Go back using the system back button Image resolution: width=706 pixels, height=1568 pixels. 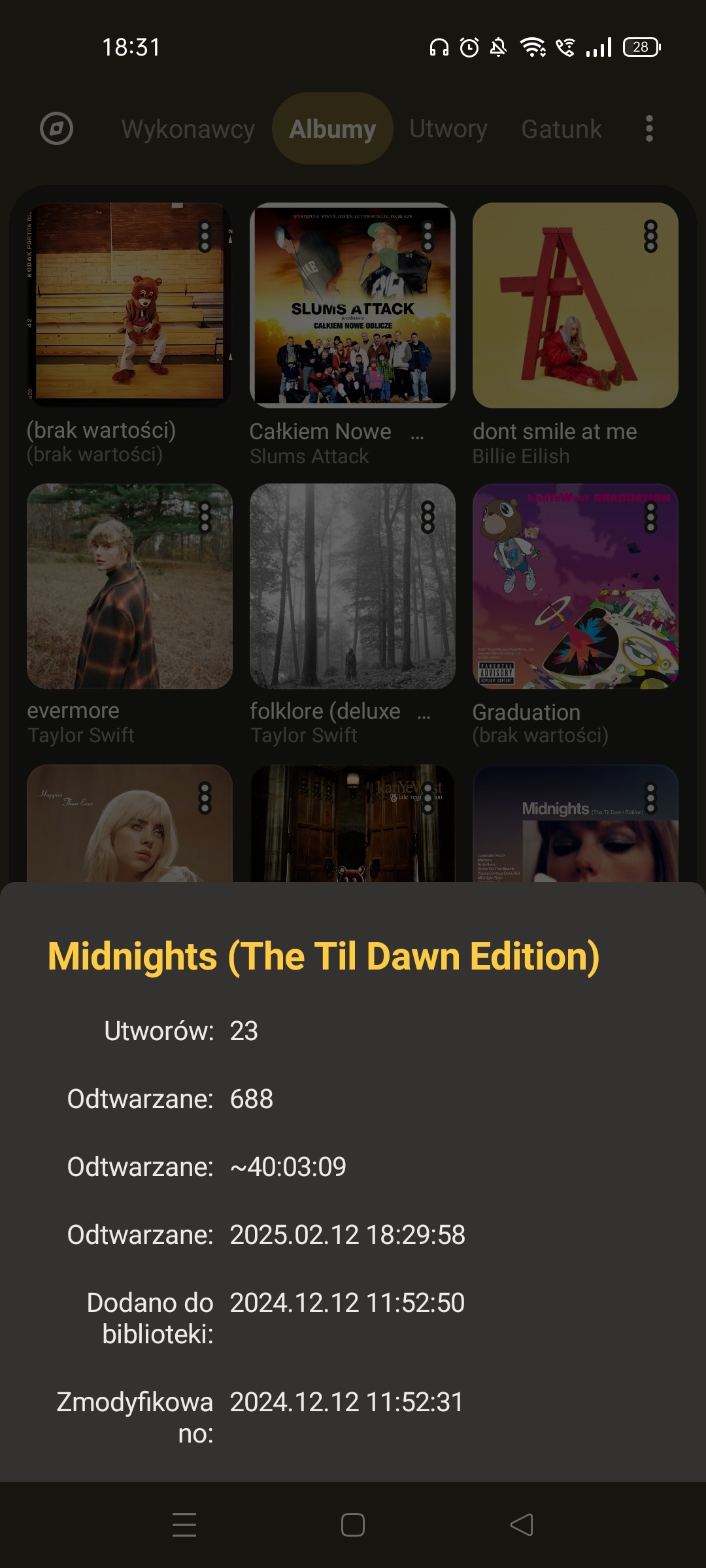[521, 1525]
